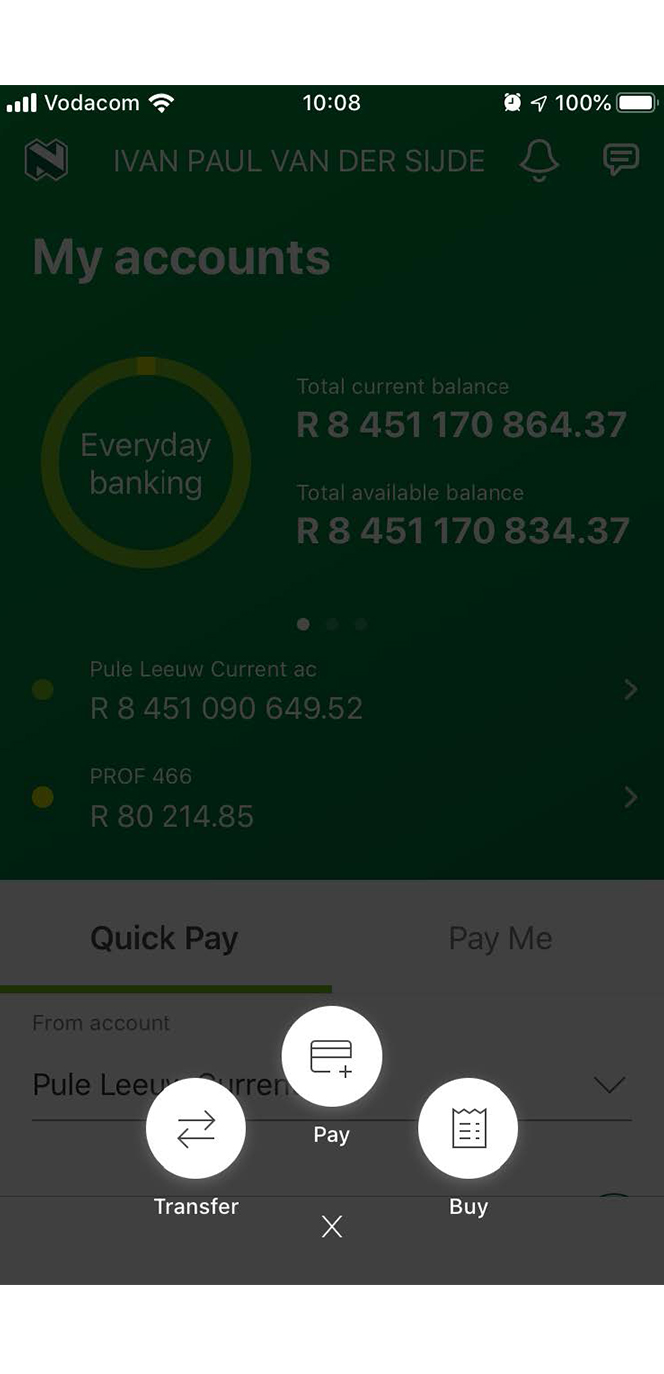Close the quick actions menu
Screen dimensions: 664x1374
click(x=332, y=1227)
